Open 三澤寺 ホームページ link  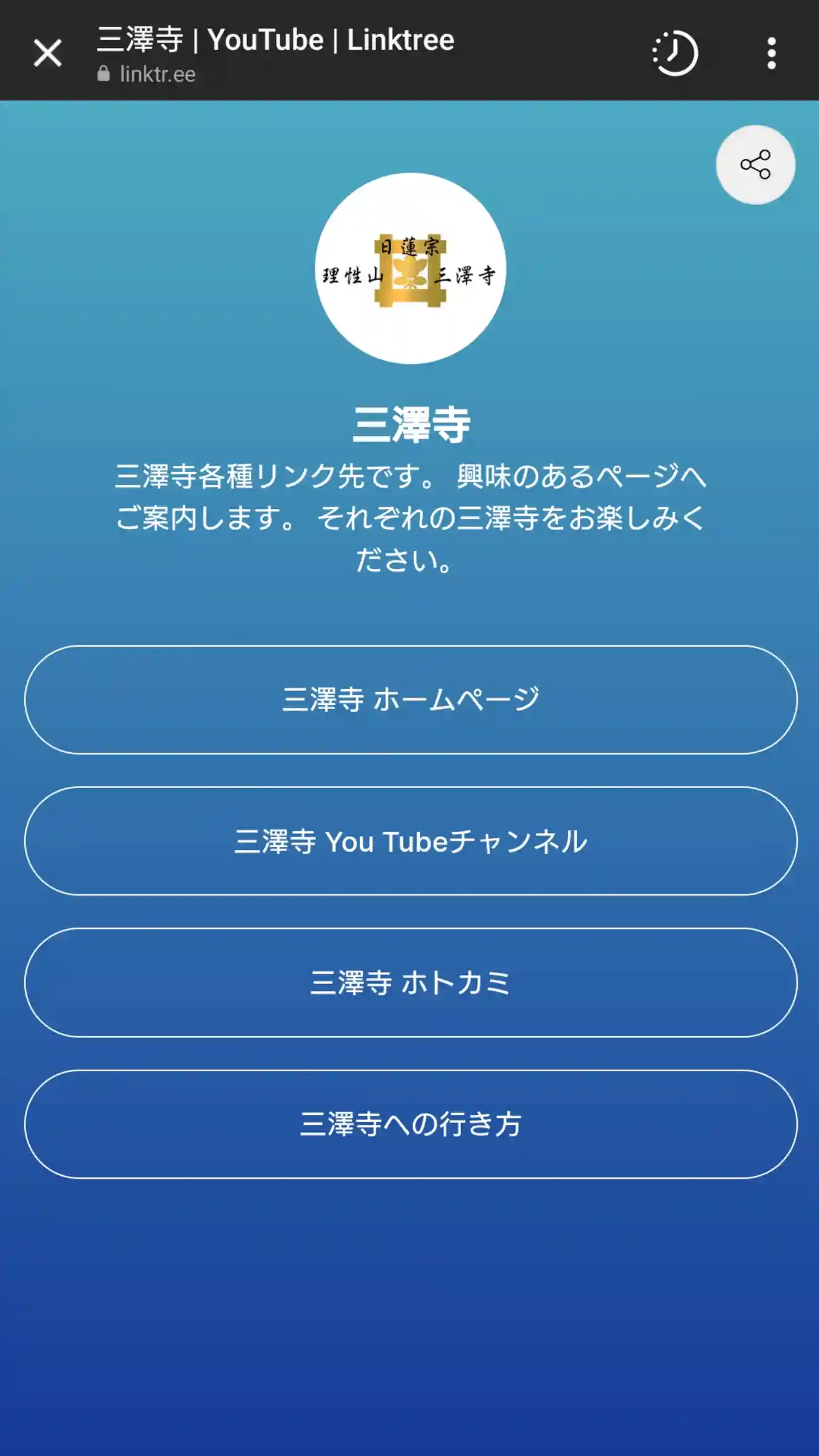pos(411,699)
